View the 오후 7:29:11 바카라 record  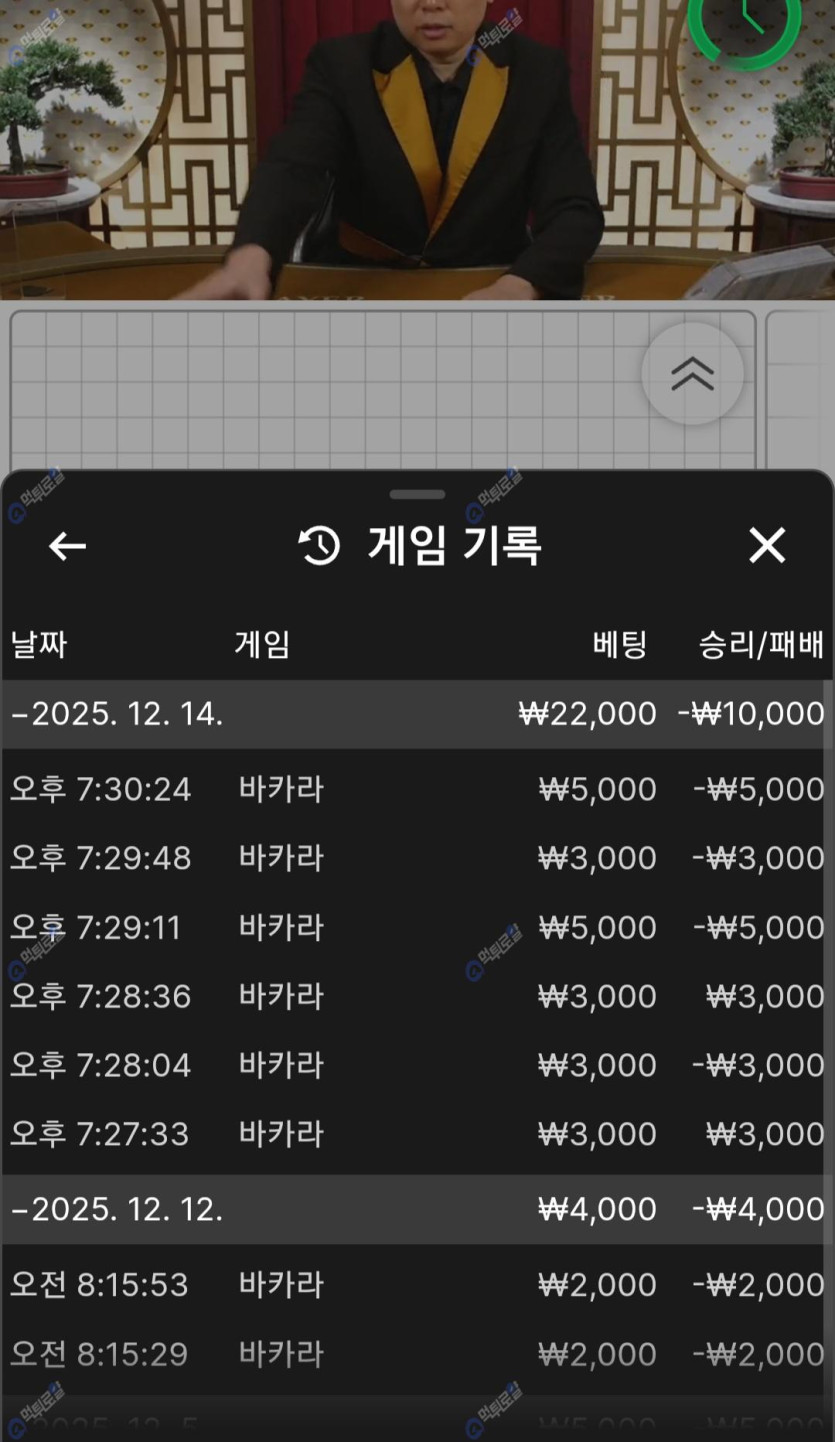click(x=416, y=927)
